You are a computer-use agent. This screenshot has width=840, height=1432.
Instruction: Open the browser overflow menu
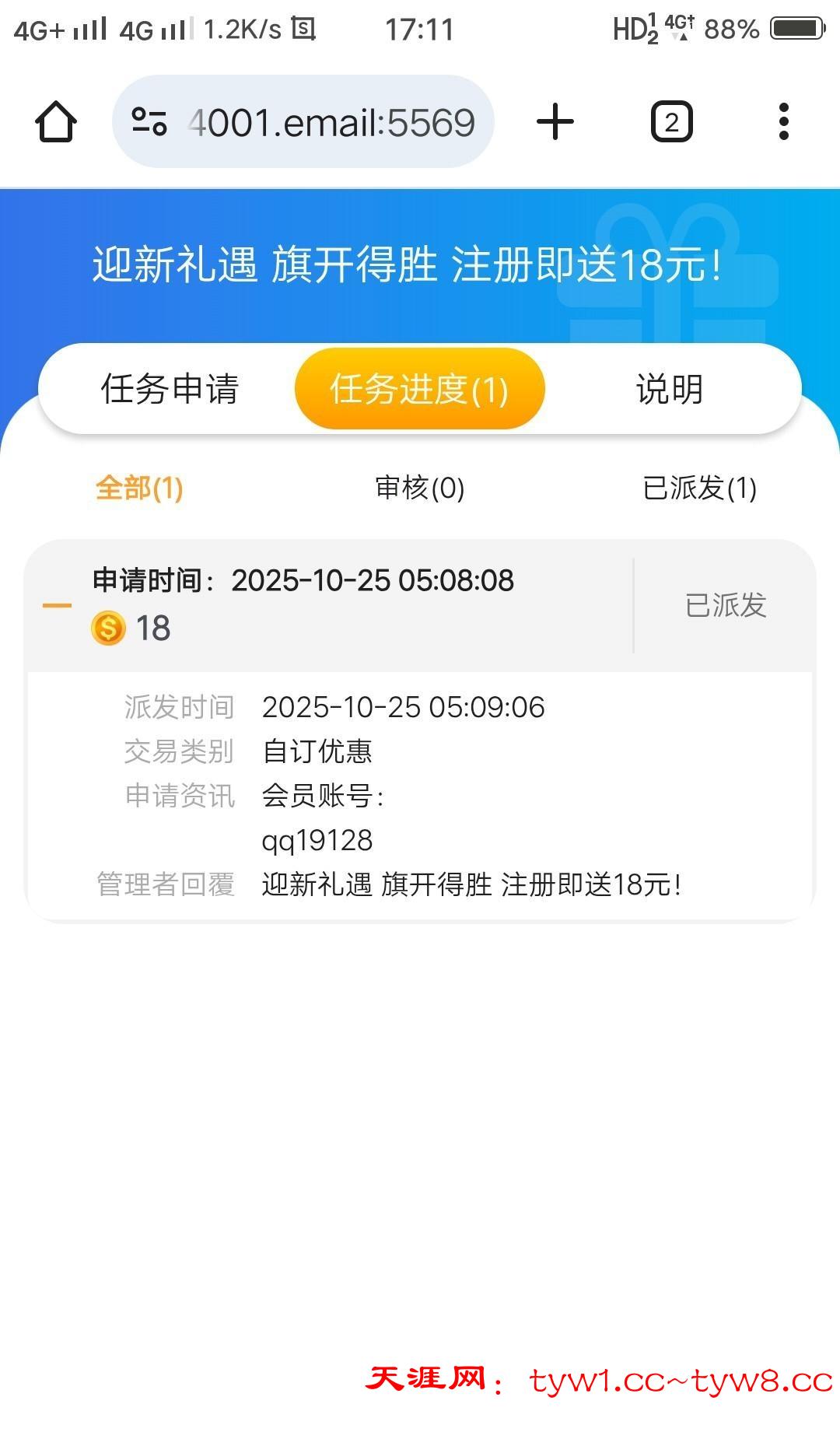coord(783,122)
